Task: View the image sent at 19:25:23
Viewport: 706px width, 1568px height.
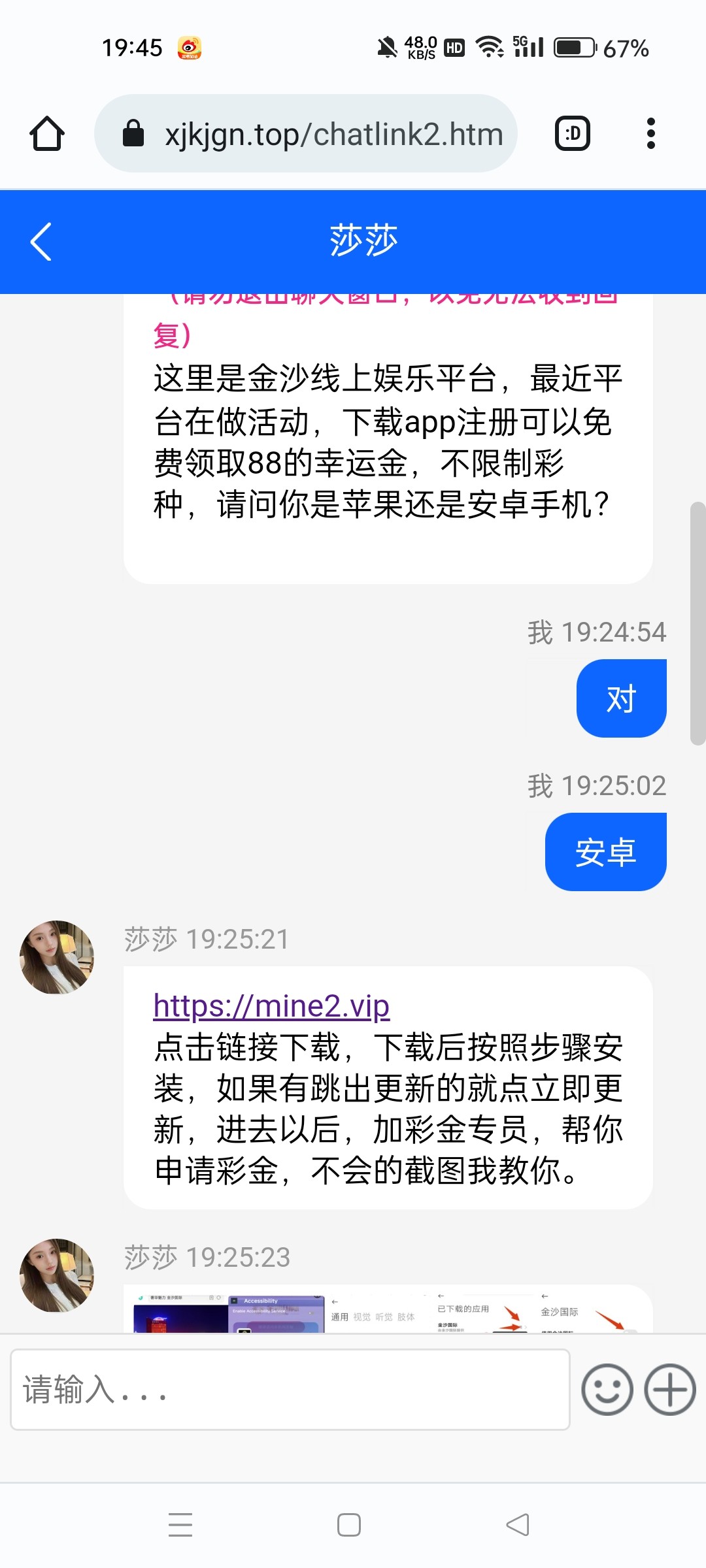Action: (x=387, y=1310)
